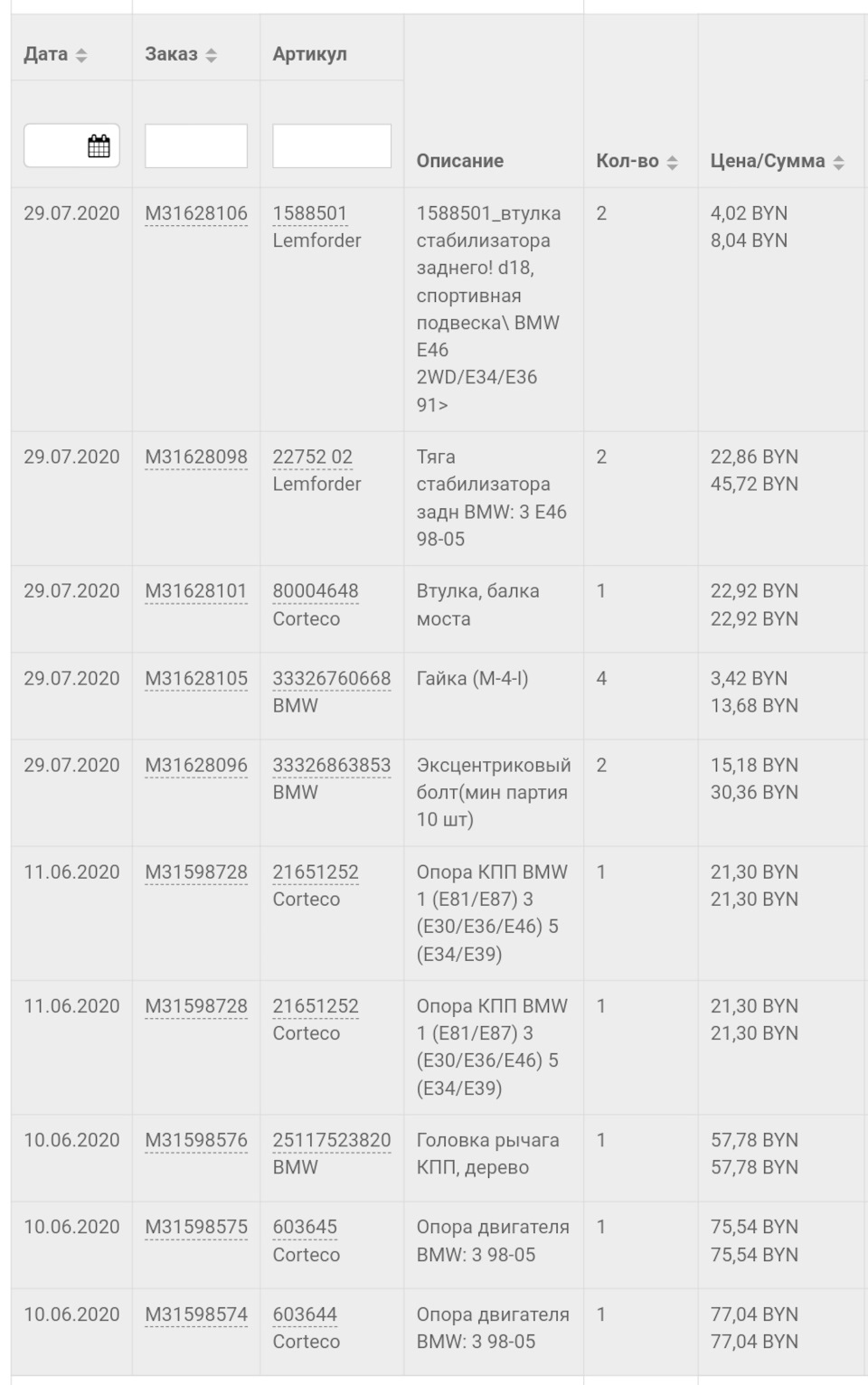View BMW article 33326863853
Viewport: 868px width, 1385px height.
tap(332, 765)
